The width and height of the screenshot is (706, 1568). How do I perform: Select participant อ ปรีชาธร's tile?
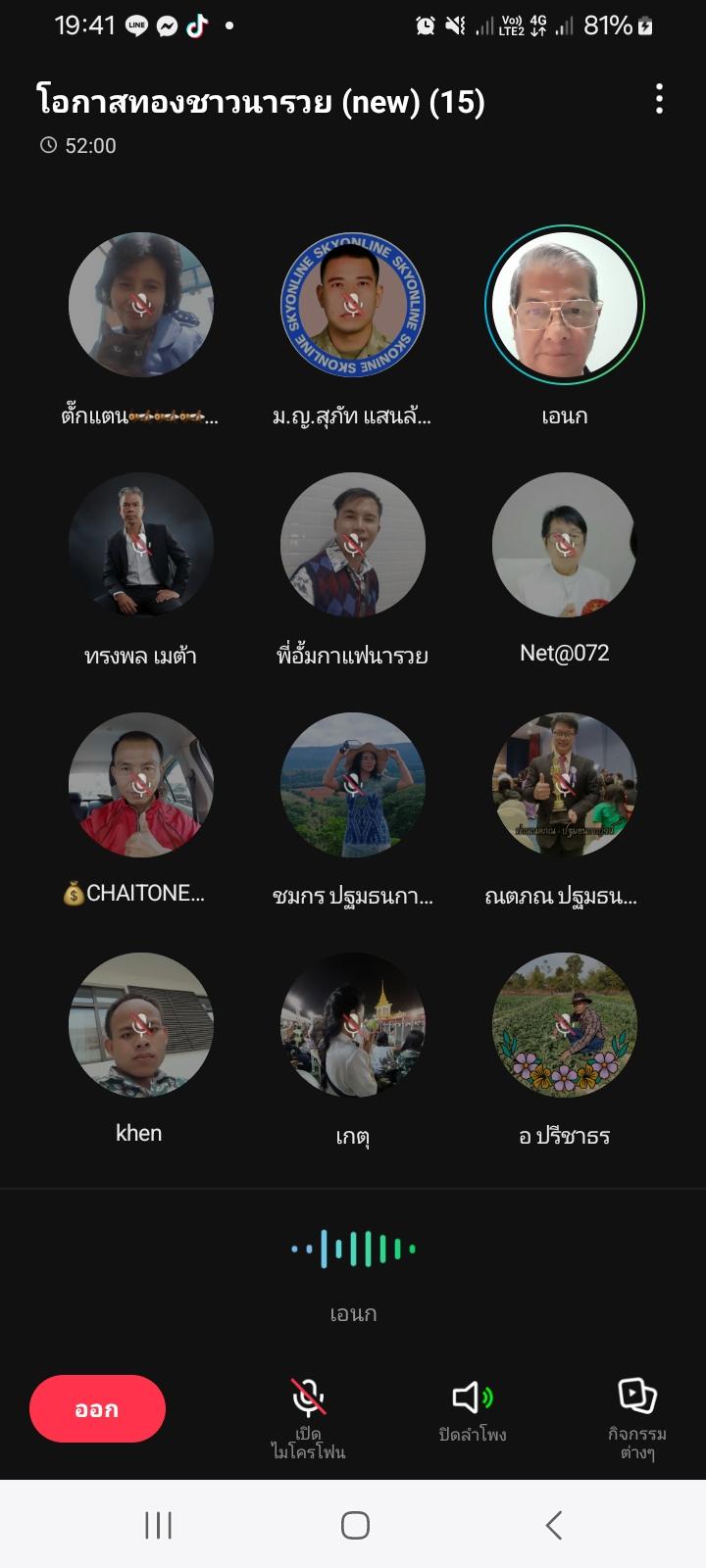pyautogui.click(x=565, y=1049)
